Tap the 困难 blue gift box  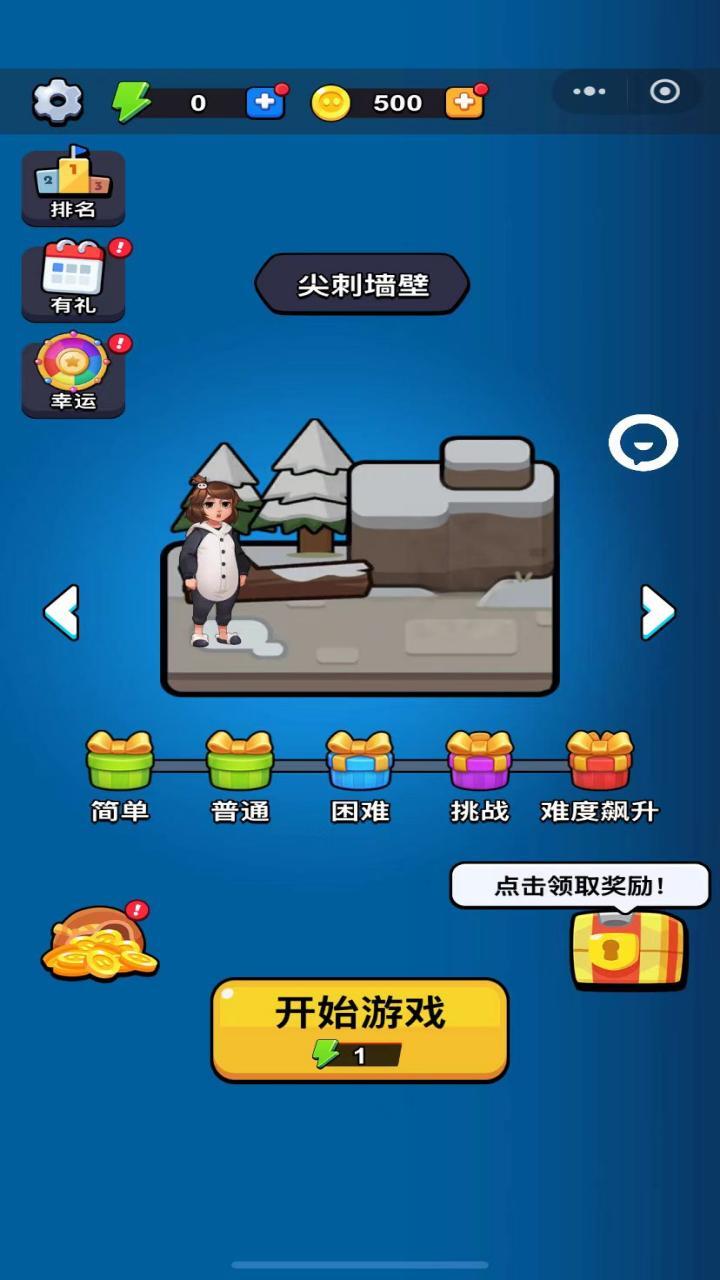360,761
